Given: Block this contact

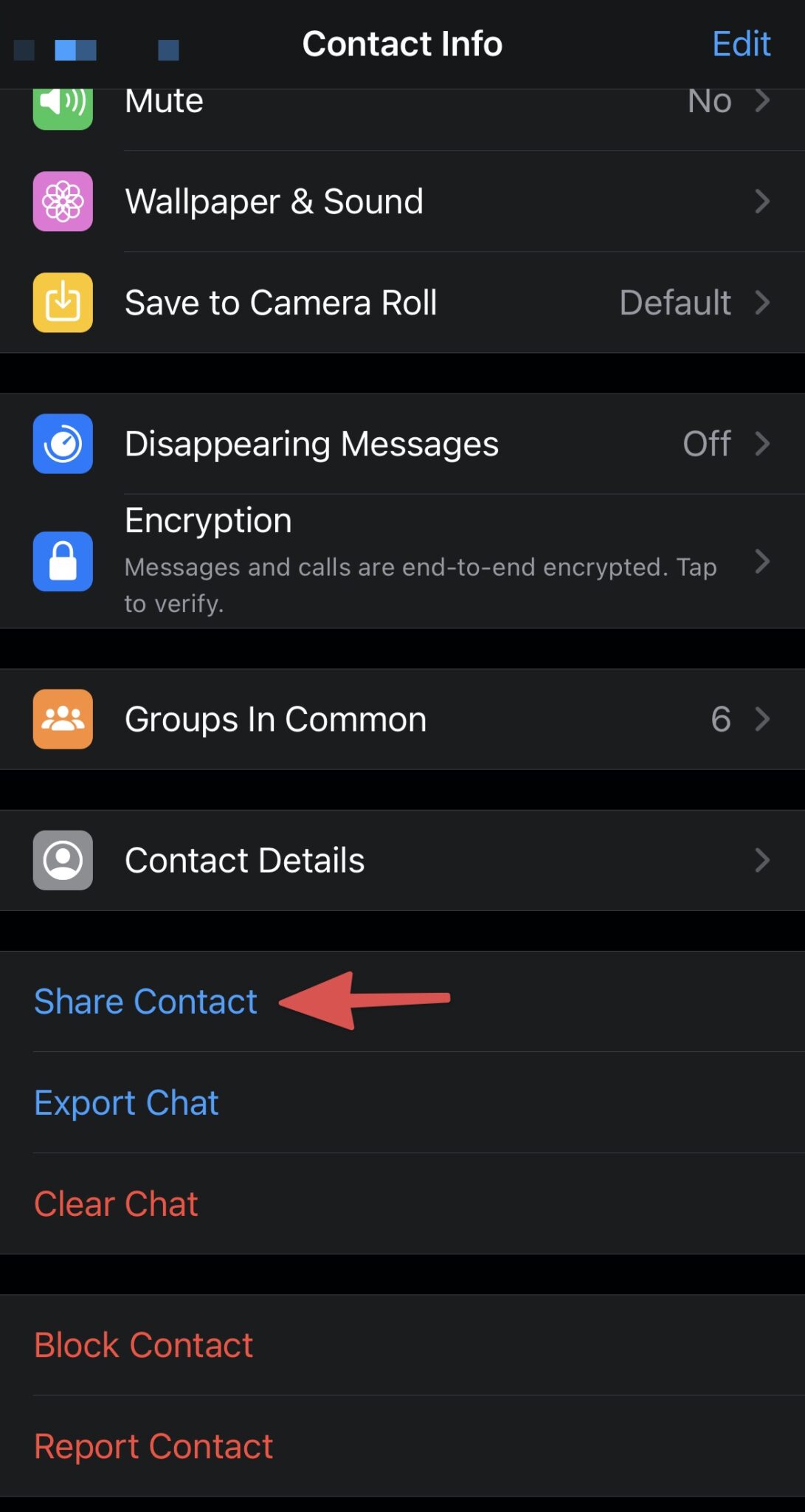Looking at the screenshot, I should 144,1345.
